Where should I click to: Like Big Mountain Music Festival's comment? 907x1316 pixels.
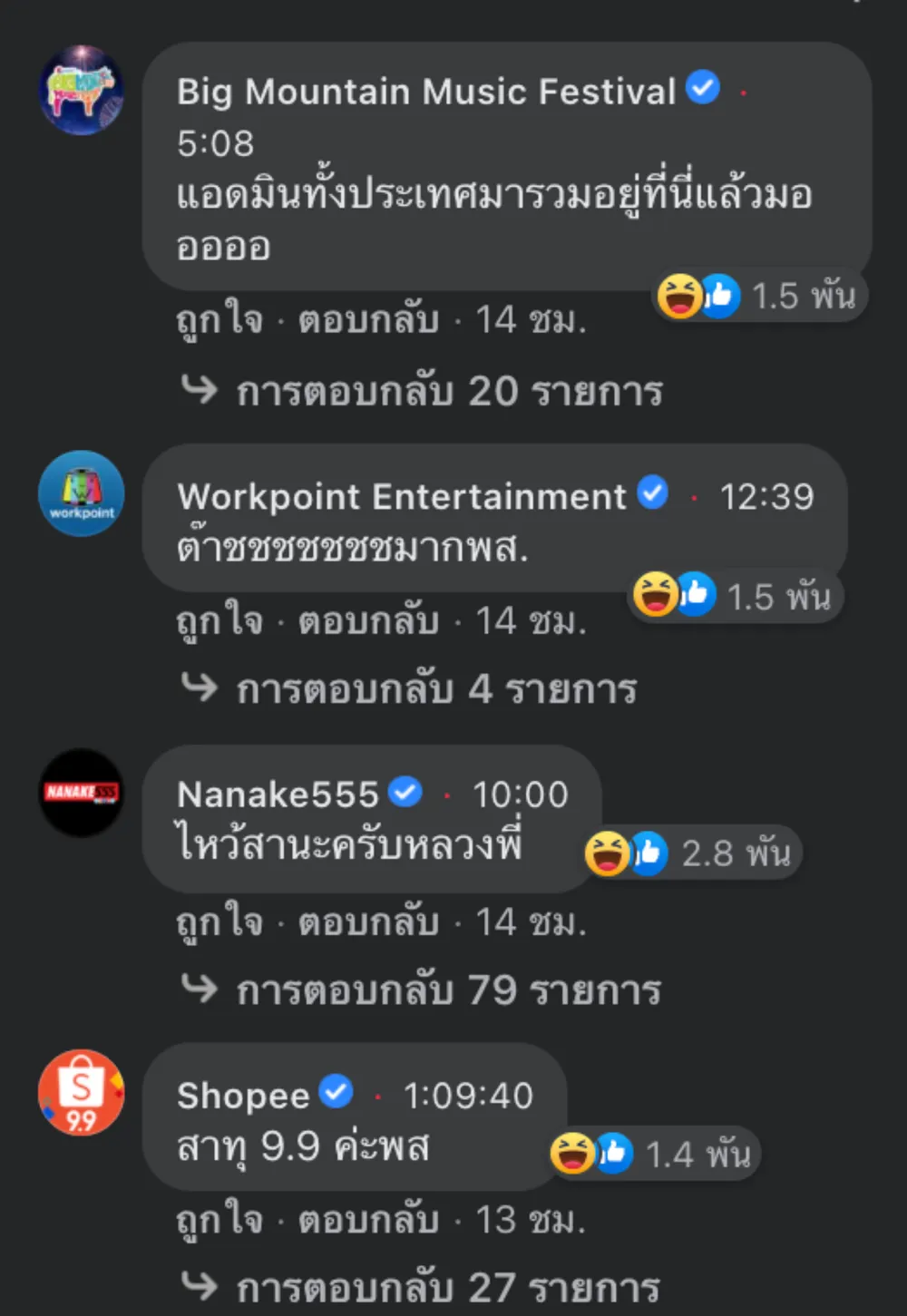219,319
